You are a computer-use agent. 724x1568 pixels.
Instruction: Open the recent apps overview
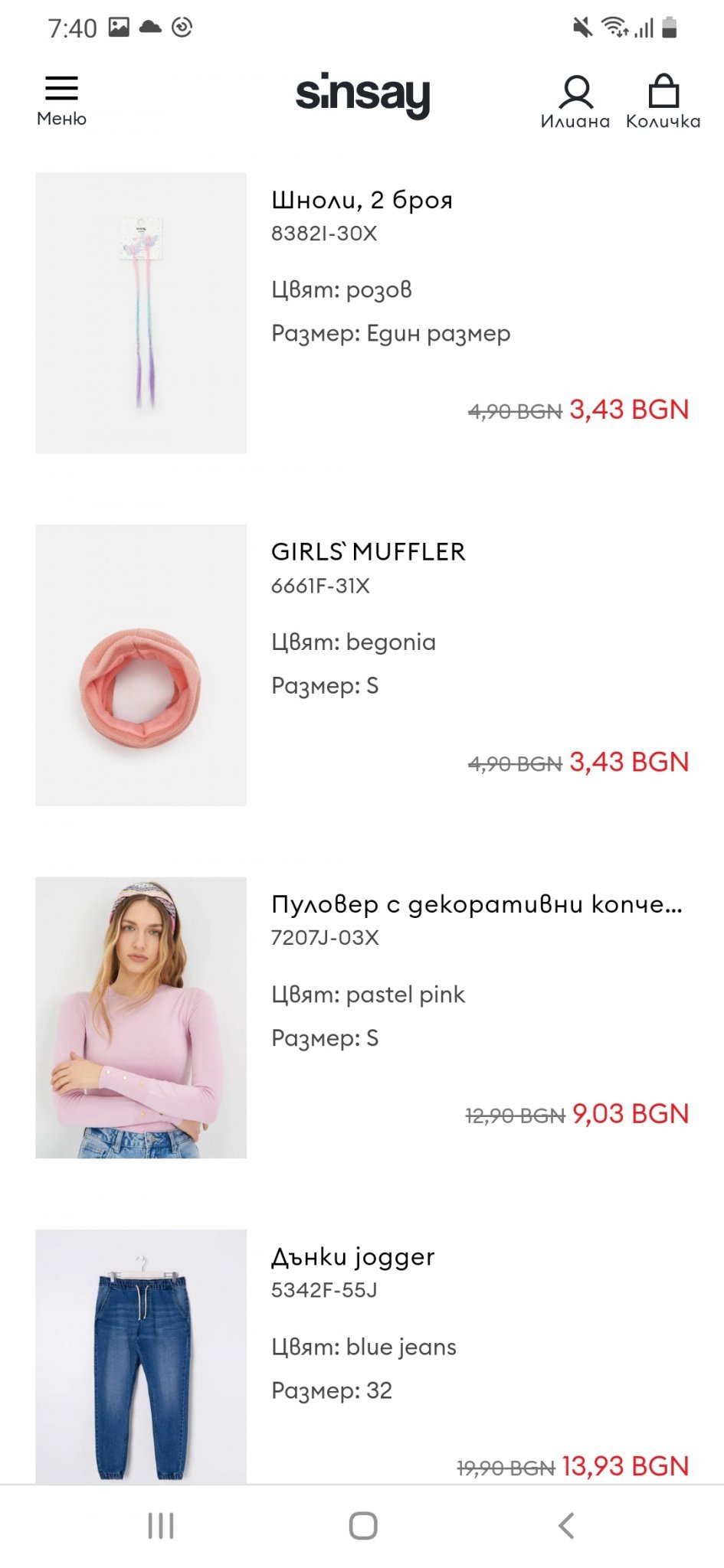[x=161, y=1525]
